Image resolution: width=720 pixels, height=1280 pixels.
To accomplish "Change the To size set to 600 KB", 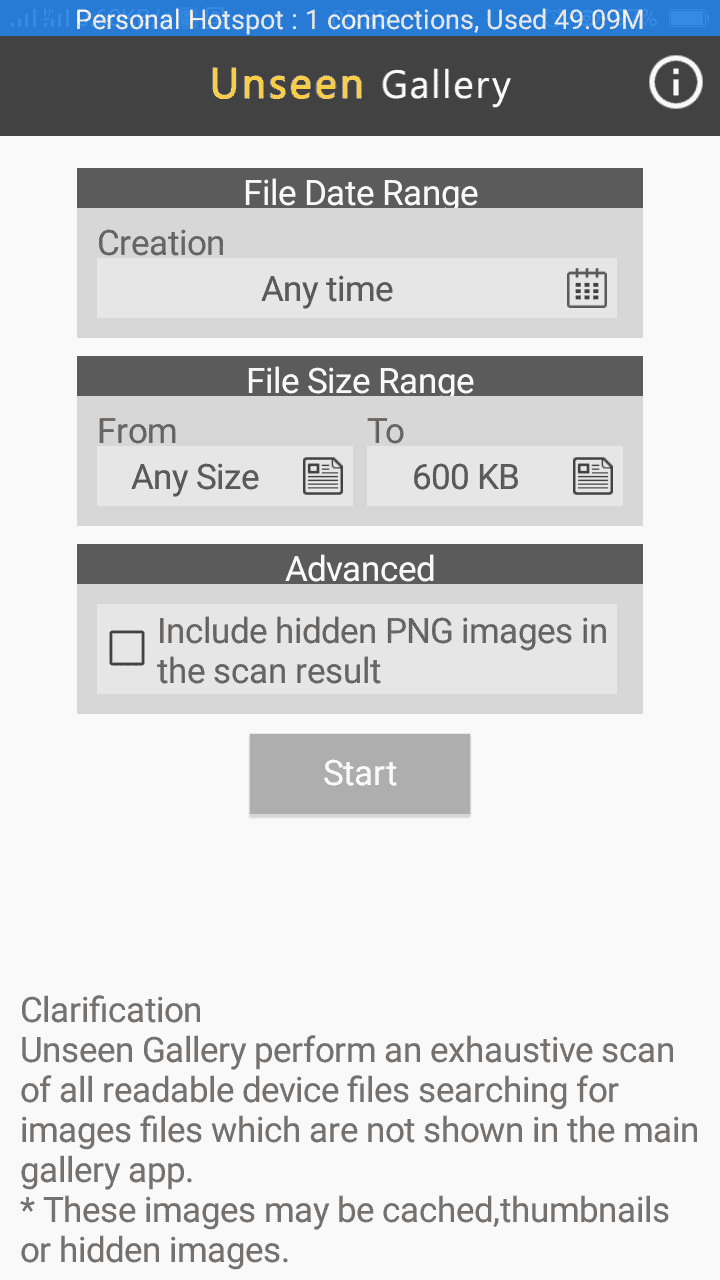I will coord(495,477).
